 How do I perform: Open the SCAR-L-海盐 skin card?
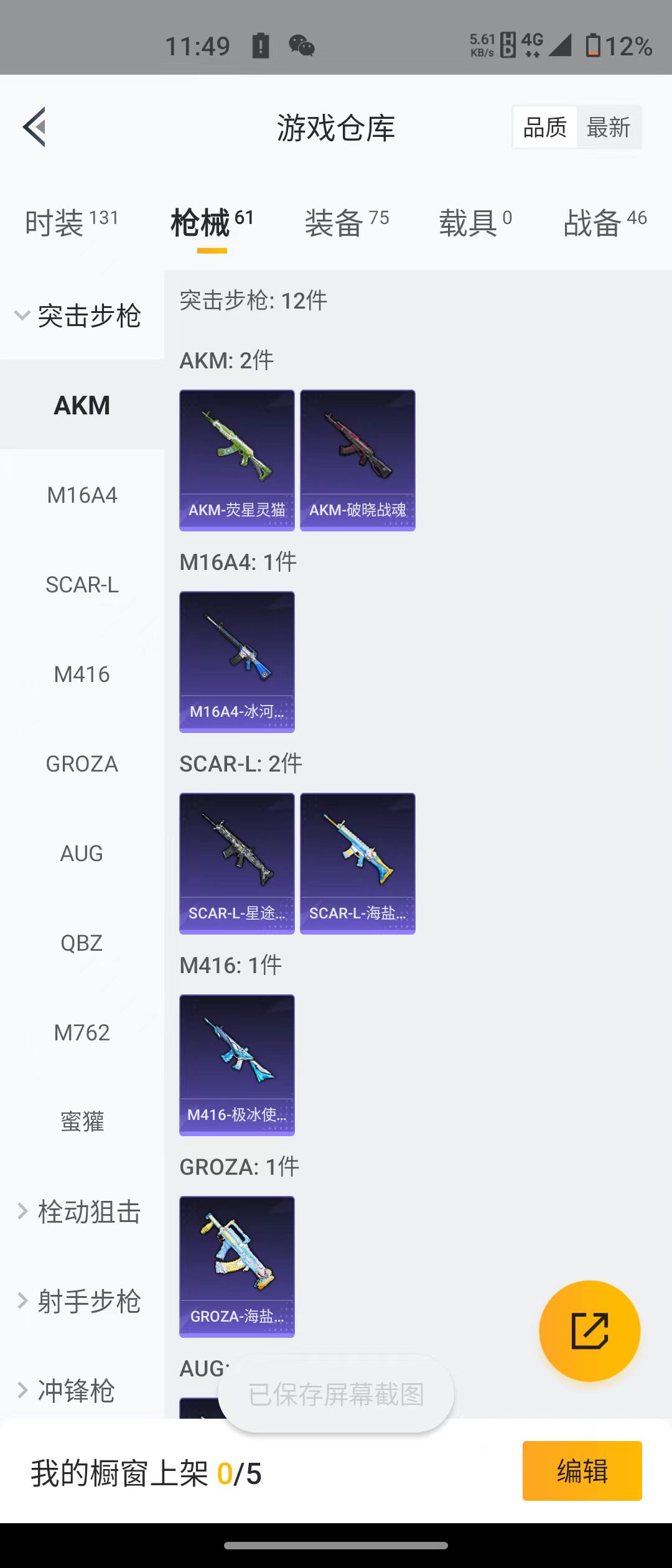[x=357, y=864]
